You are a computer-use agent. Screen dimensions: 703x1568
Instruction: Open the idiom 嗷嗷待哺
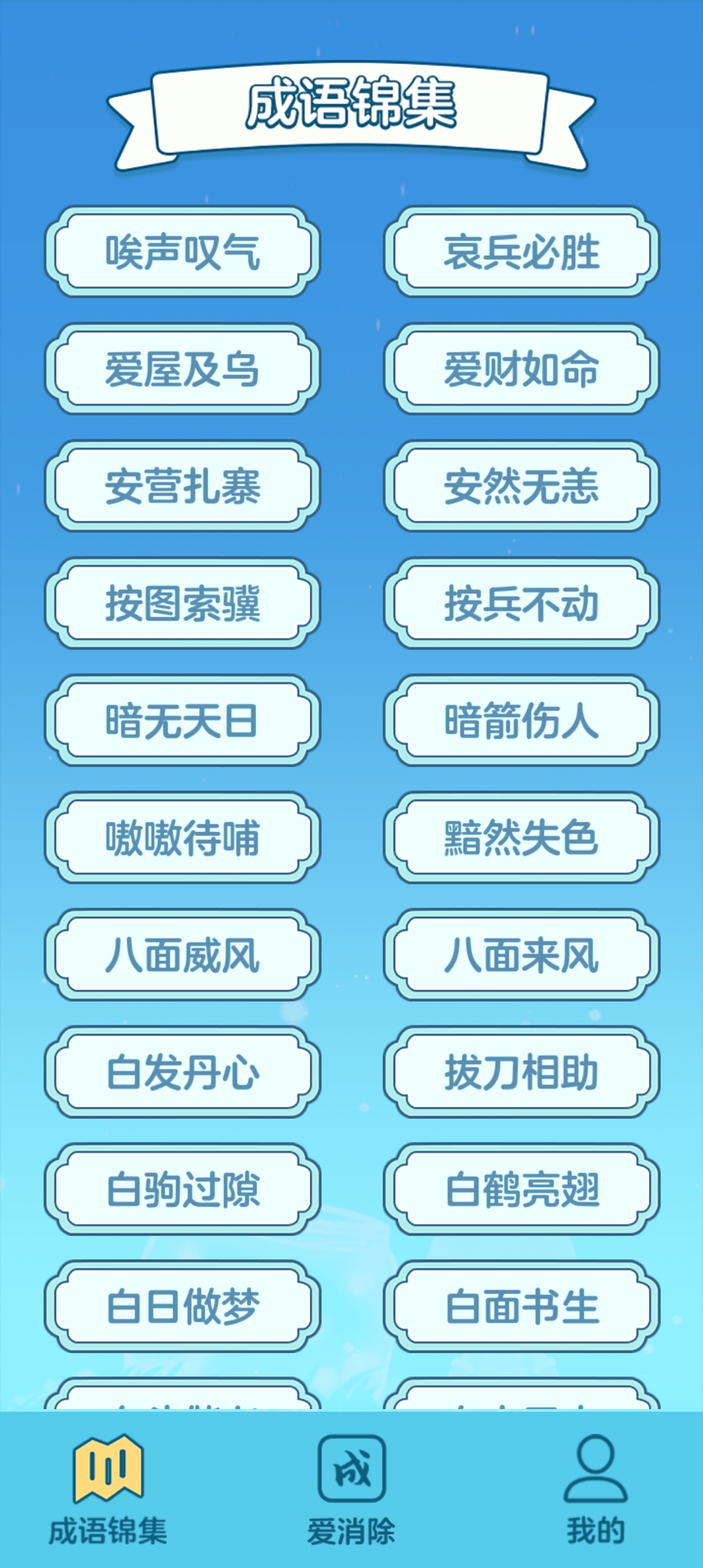182,838
